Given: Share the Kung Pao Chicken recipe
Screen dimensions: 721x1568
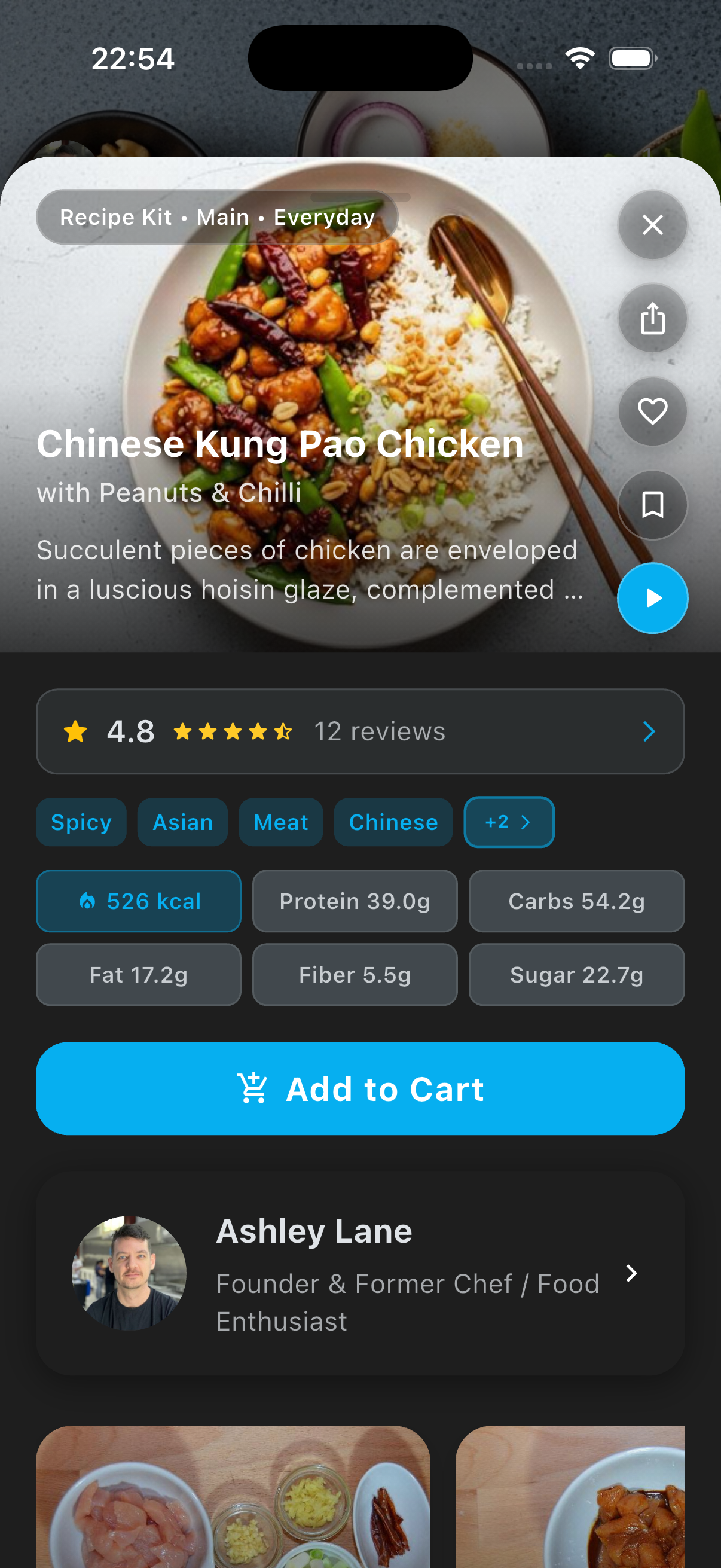Looking at the screenshot, I should coord(652,318).
